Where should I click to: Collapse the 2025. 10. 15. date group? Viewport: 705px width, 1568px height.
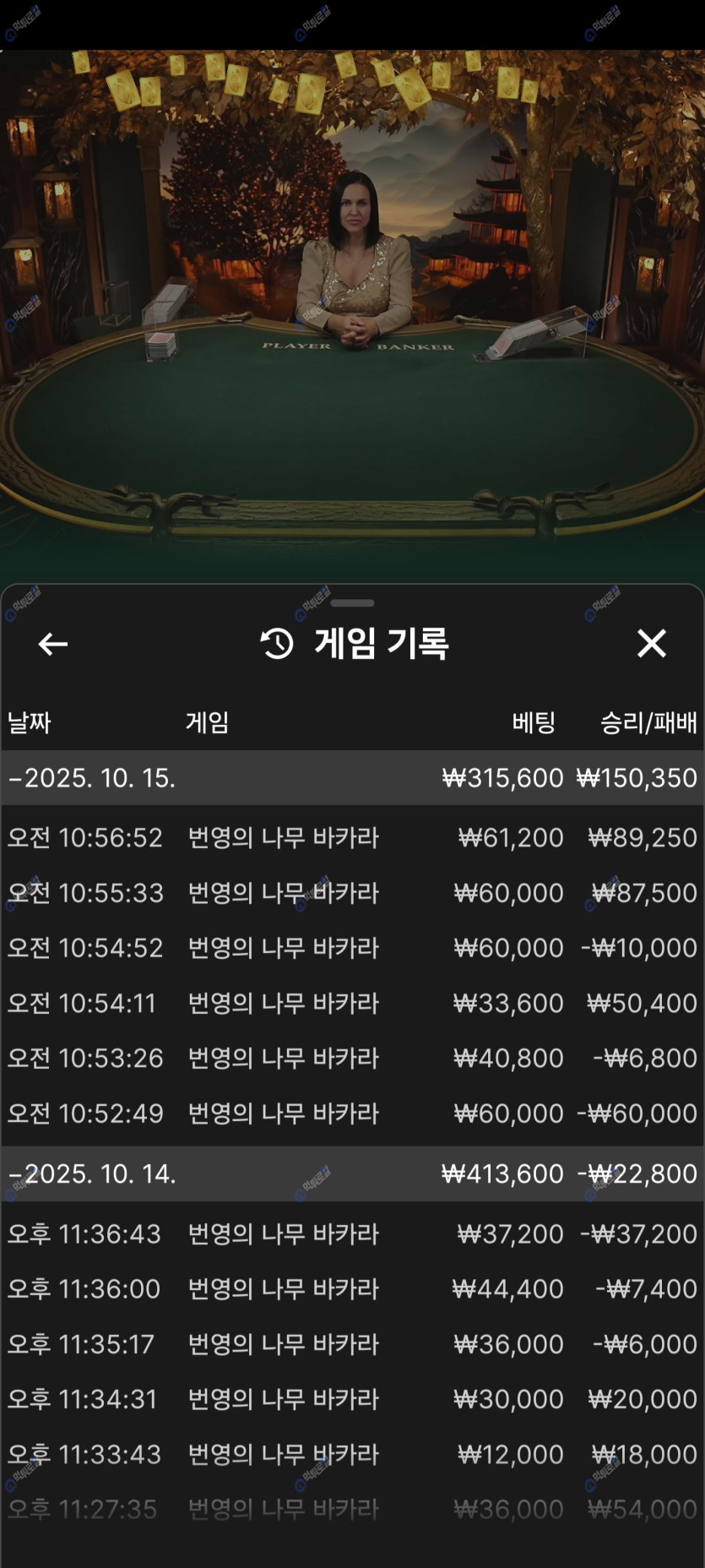(93, 778)
